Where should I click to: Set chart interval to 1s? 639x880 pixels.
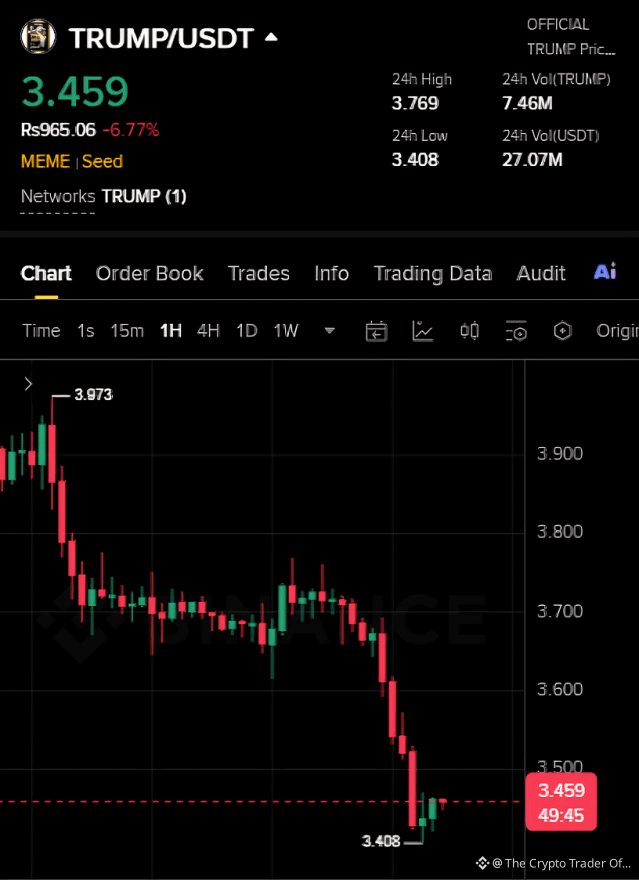point(86,331)
